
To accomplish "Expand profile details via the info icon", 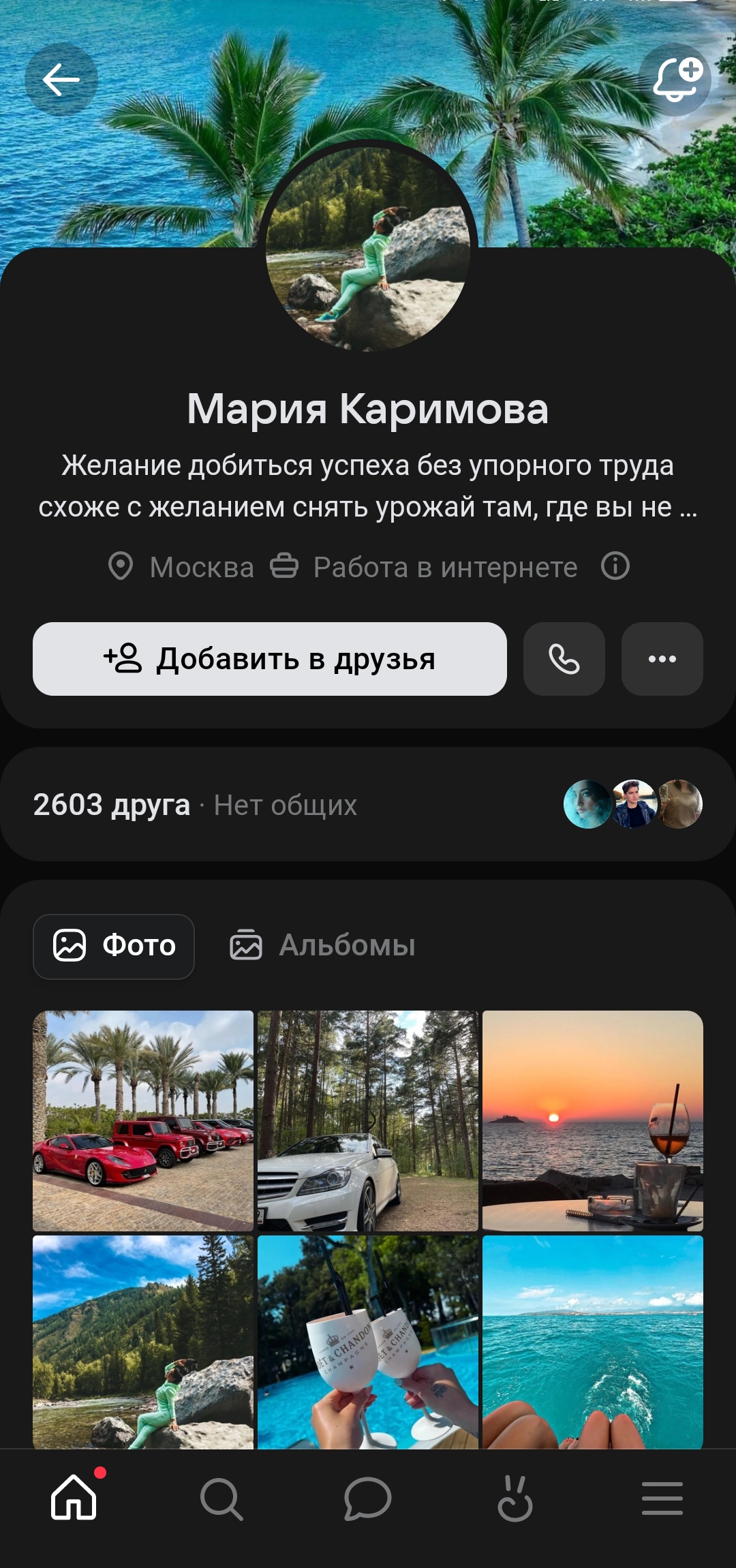I will pyautogui.click(x=614, y=566).
